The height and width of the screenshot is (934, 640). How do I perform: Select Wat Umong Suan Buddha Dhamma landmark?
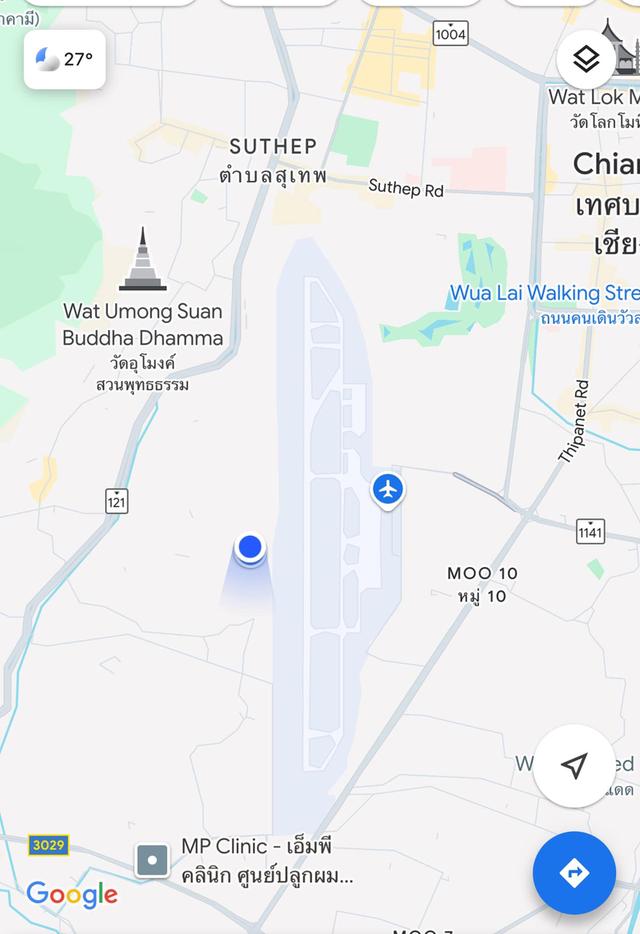click(143, 260)
